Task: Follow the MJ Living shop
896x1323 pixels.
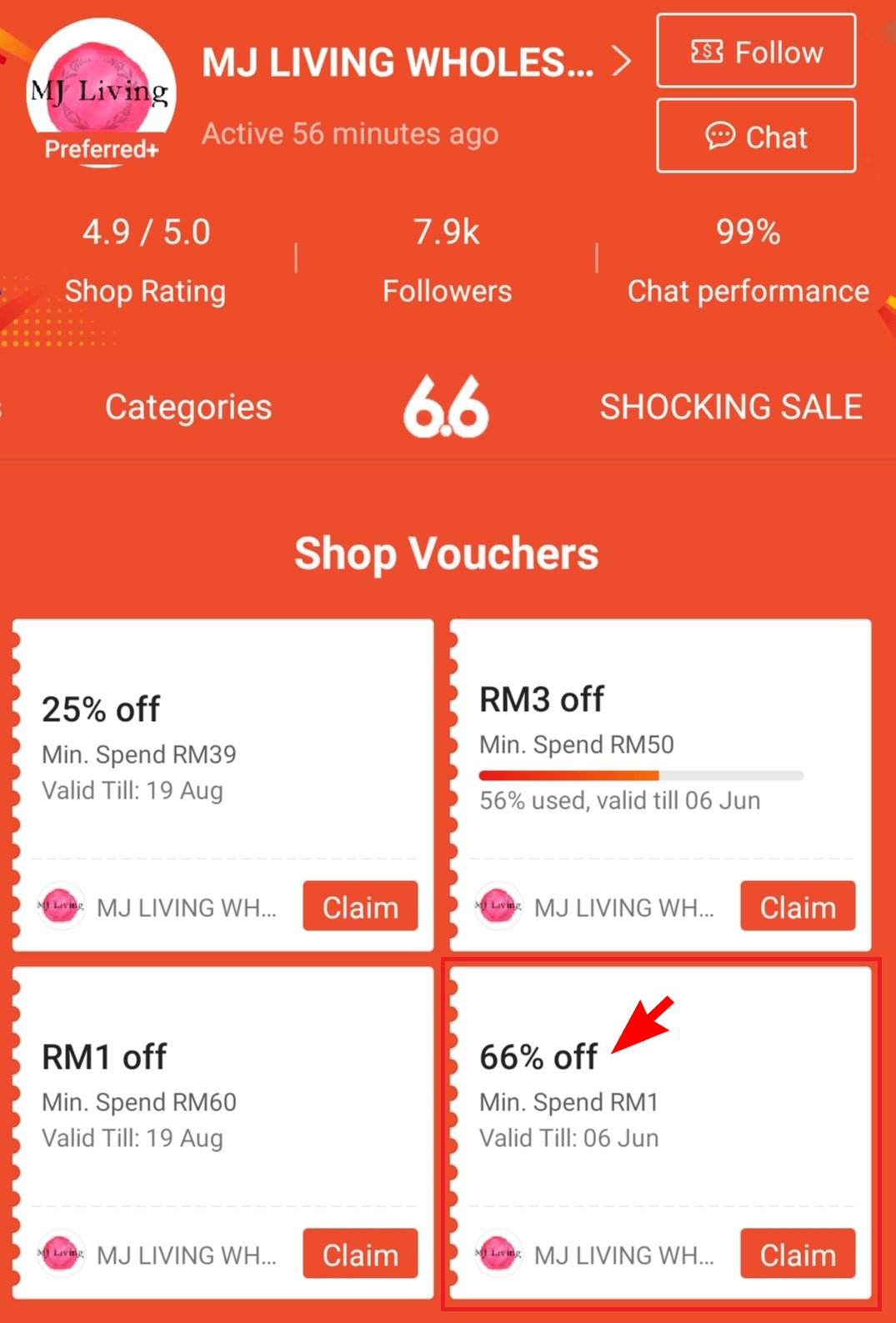Action: 756,52
